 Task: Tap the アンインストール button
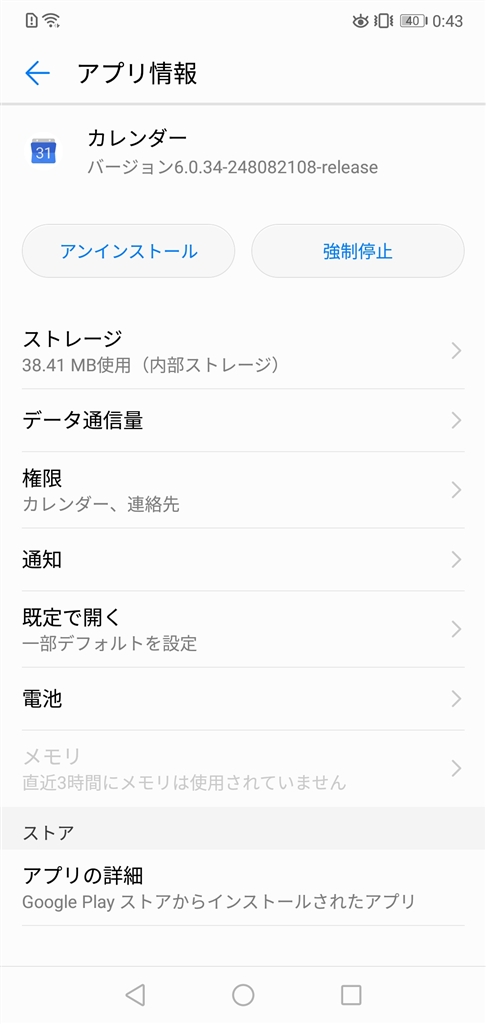pyautogui.click(x=129, y=251)
